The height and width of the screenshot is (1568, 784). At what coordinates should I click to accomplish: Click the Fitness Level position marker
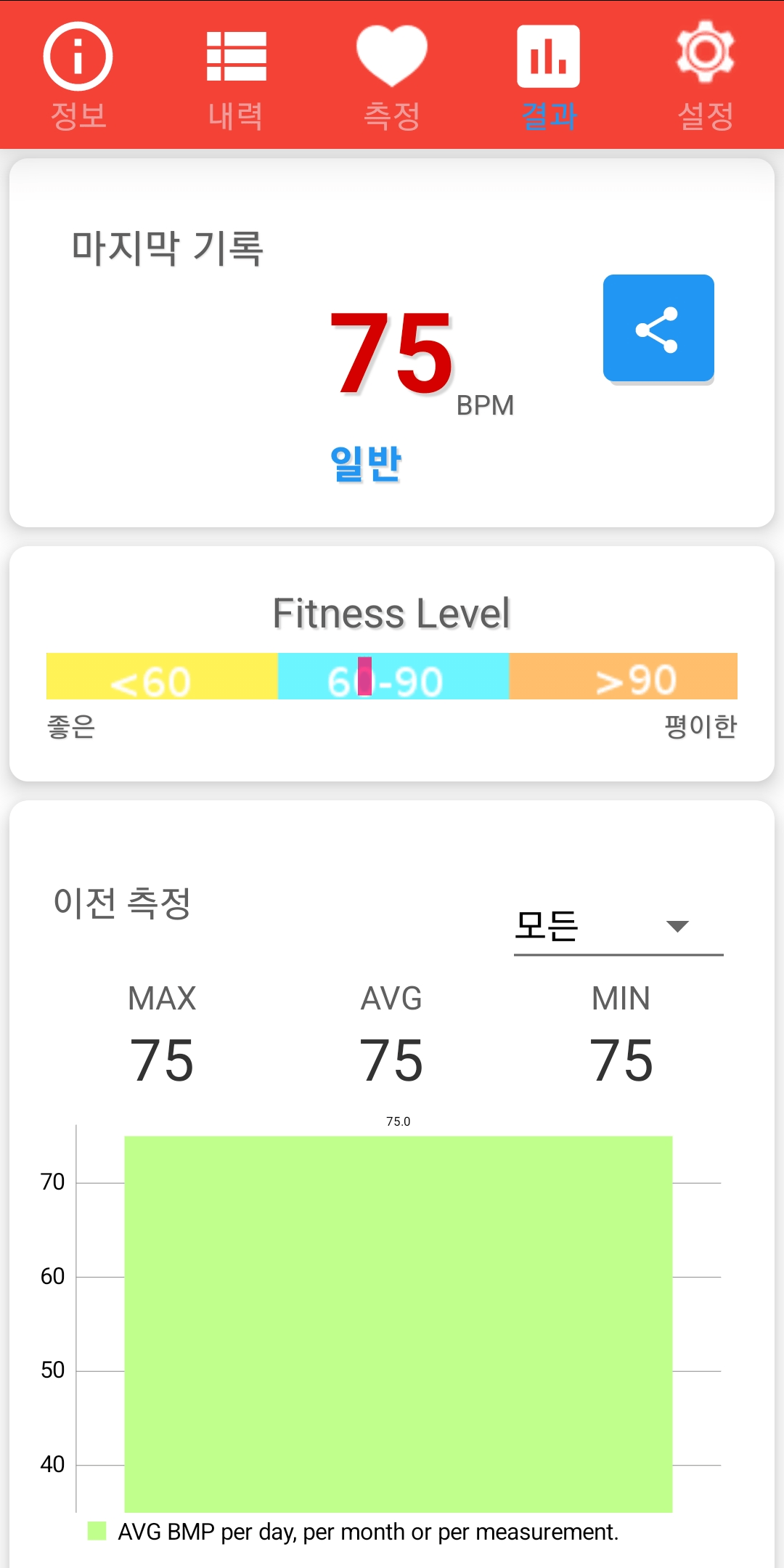(364, 680)
